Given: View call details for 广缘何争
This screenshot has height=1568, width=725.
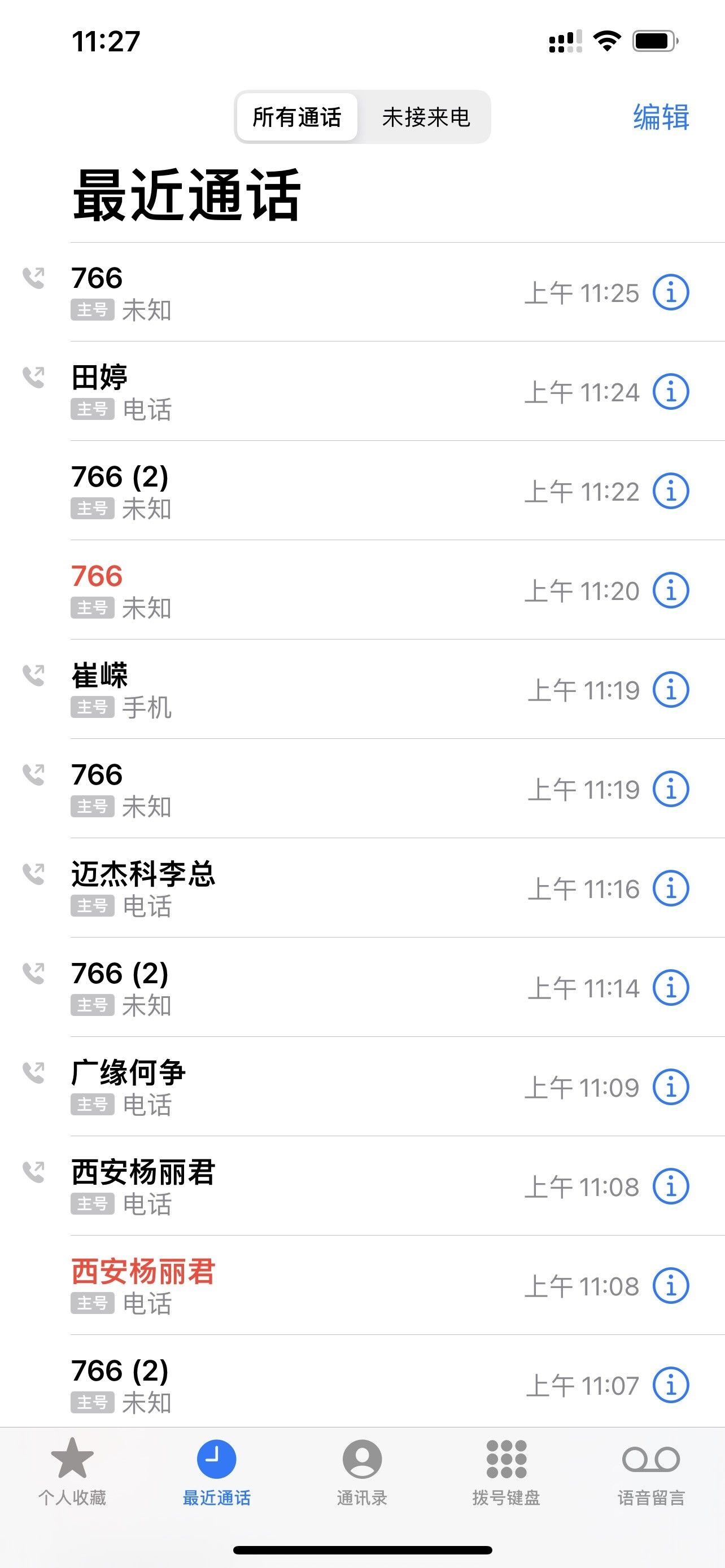Looking at the screenshot, I should tap(670, 1087).
